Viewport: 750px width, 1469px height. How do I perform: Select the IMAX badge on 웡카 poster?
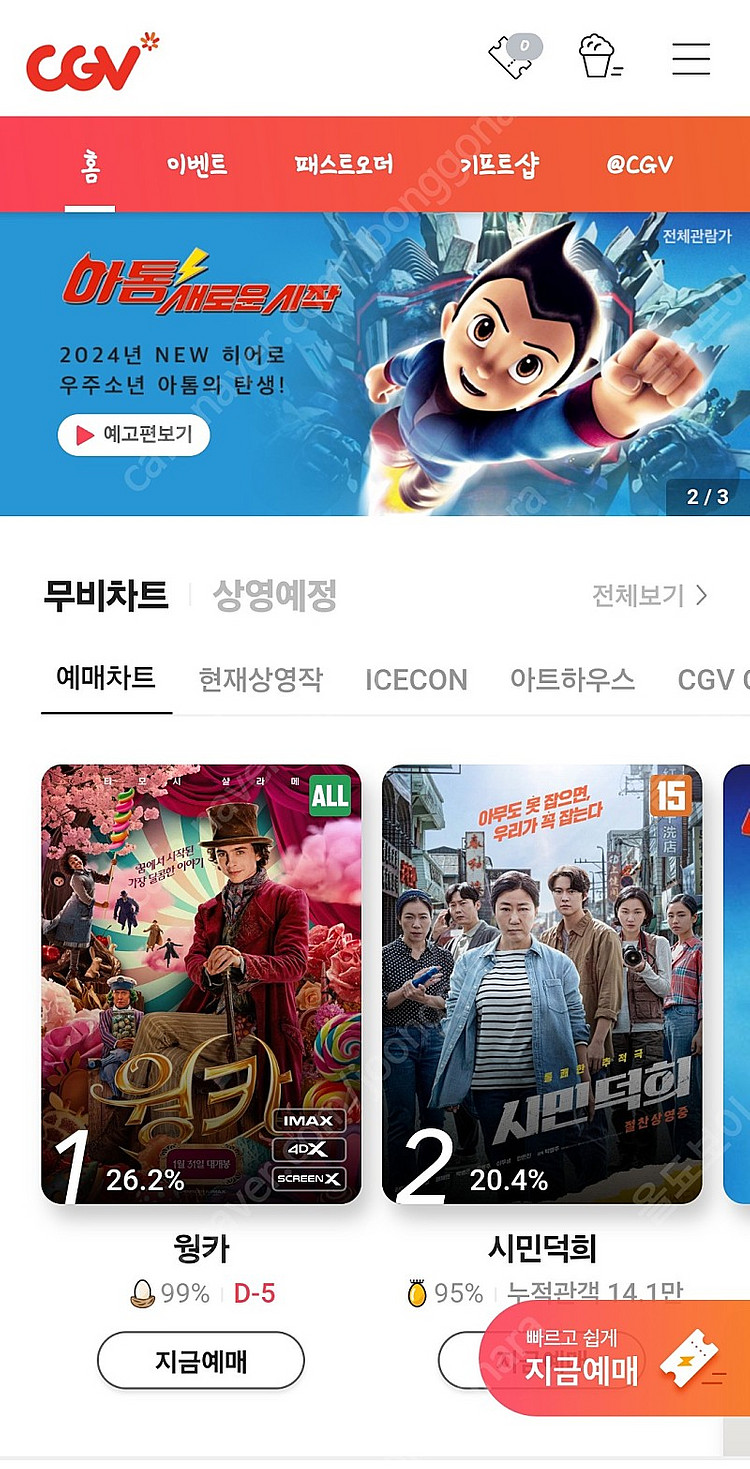310,1120
